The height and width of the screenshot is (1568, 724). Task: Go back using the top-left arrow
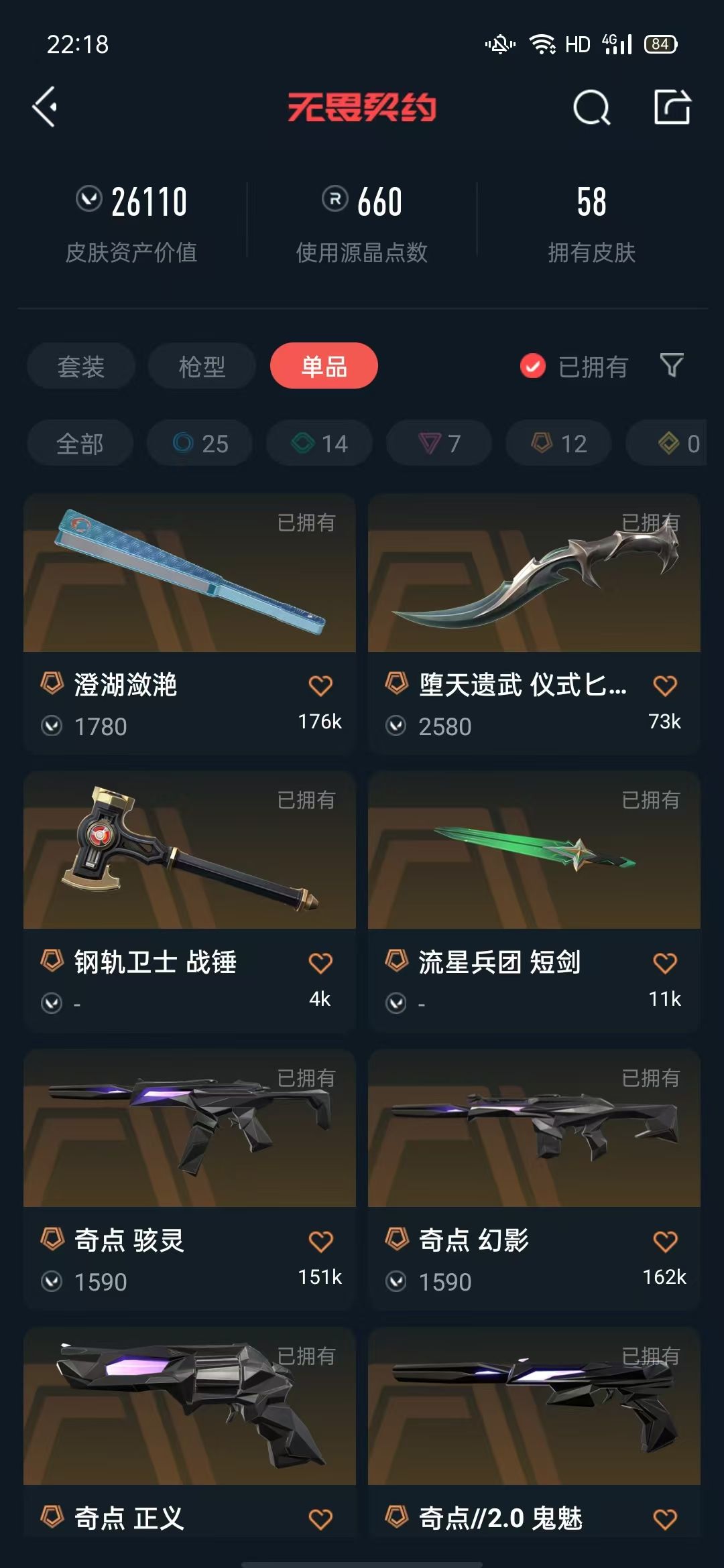point(45,107)
